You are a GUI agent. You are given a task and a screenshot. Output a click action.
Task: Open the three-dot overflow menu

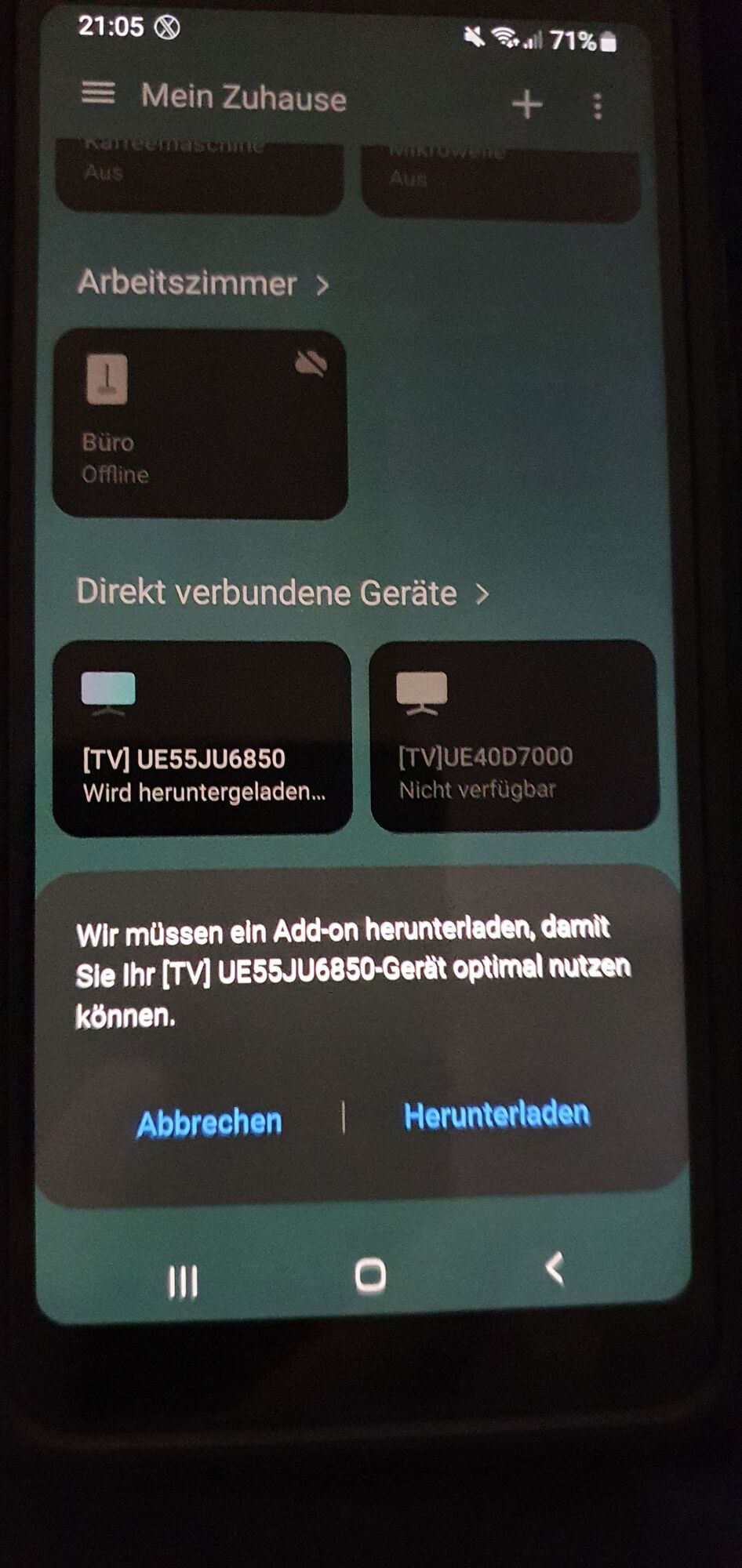pos(598,106)
